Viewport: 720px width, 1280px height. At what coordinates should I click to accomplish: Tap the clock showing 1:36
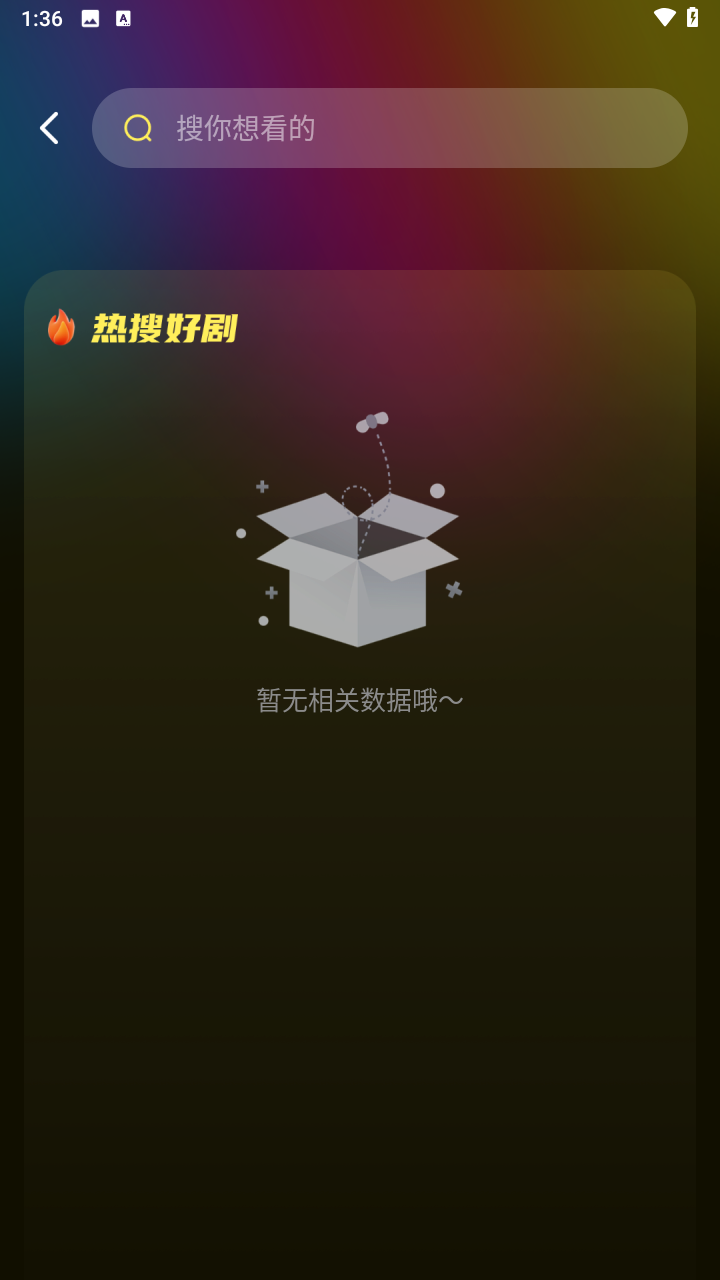click(x=40, y=17)
